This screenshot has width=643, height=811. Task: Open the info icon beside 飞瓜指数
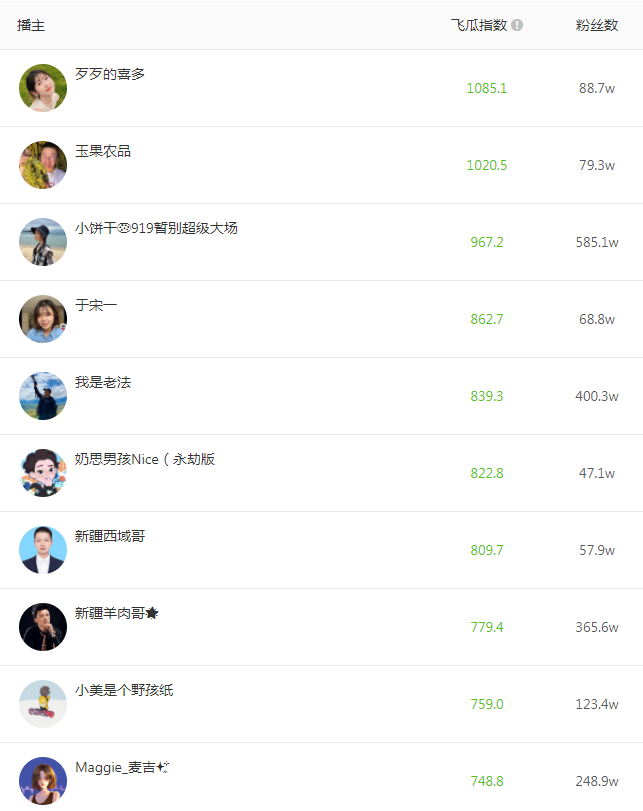tap(517, 25)
